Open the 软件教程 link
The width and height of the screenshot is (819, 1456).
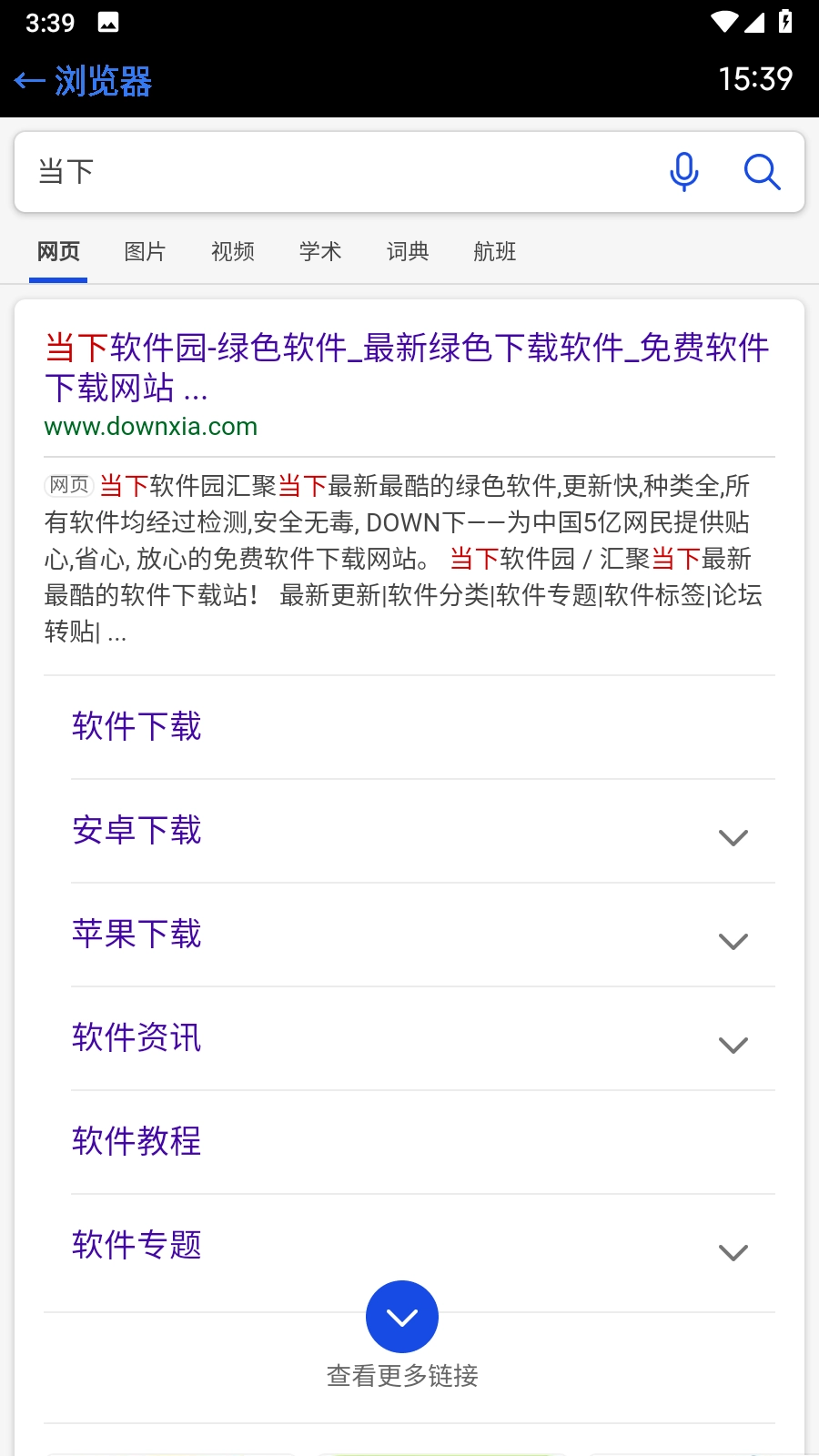[x=136, y=1142]
